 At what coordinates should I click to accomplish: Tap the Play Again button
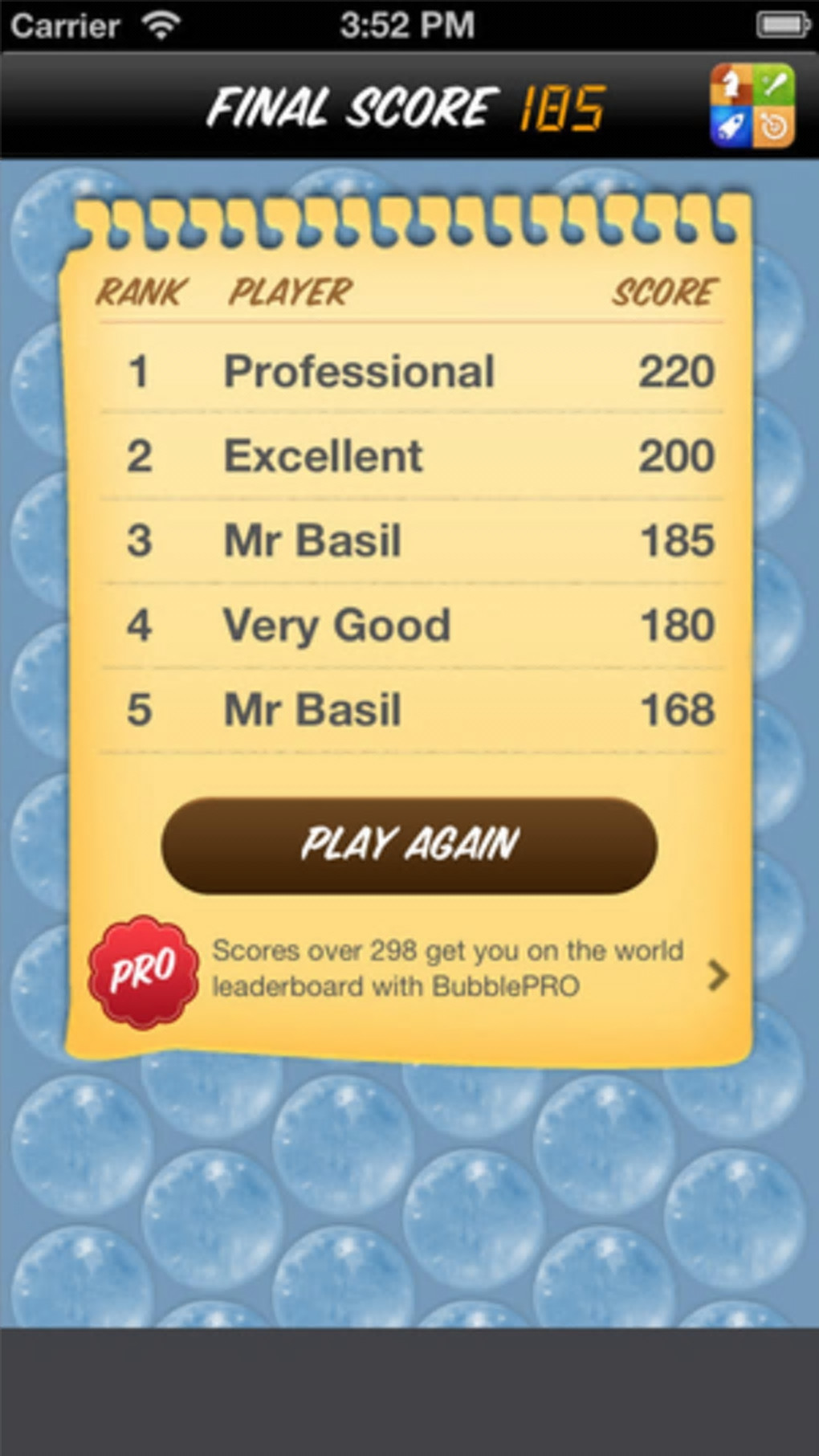pos(409,845)
